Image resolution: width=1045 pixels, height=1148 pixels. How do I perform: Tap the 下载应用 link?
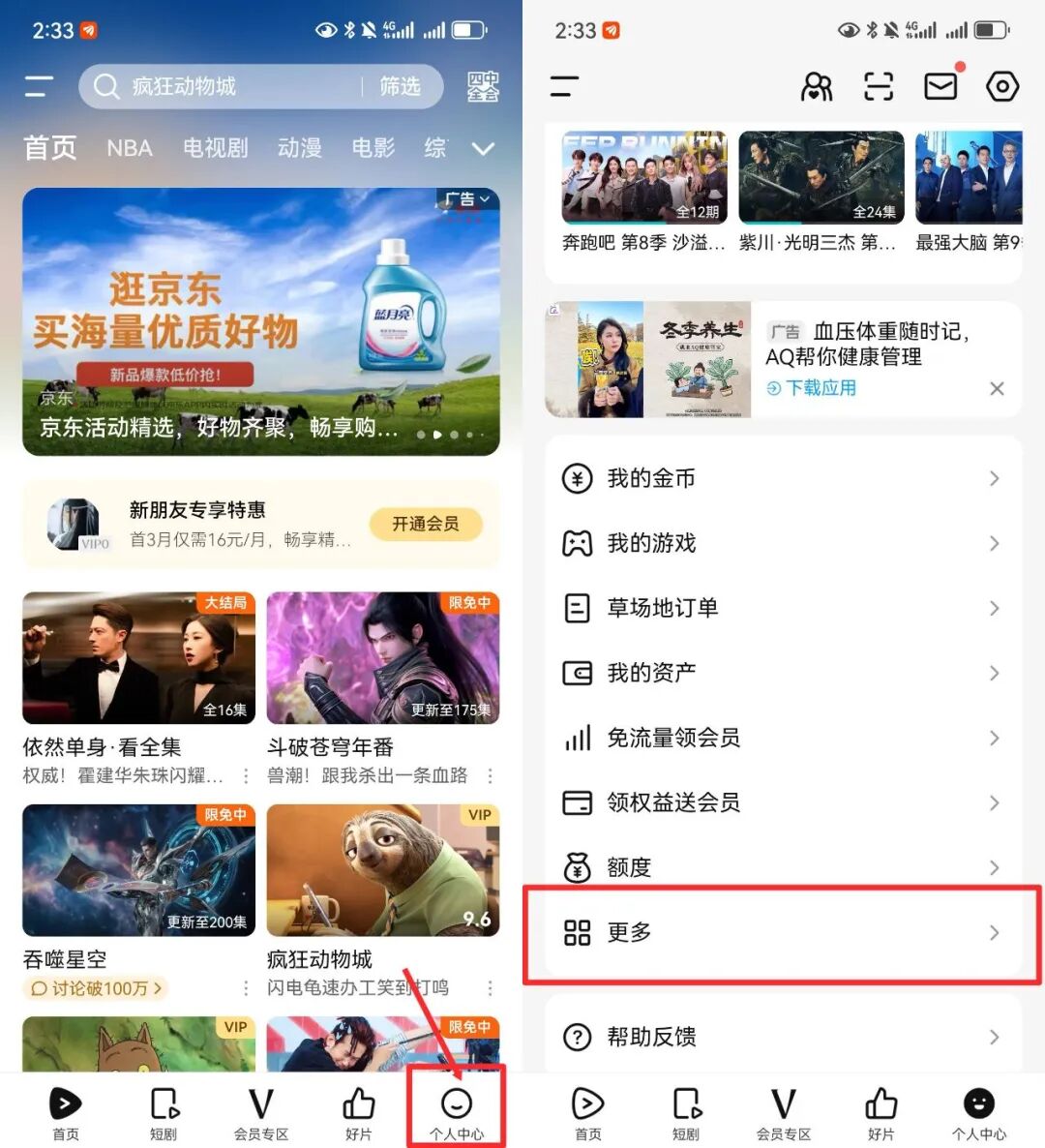click(812, 388)
